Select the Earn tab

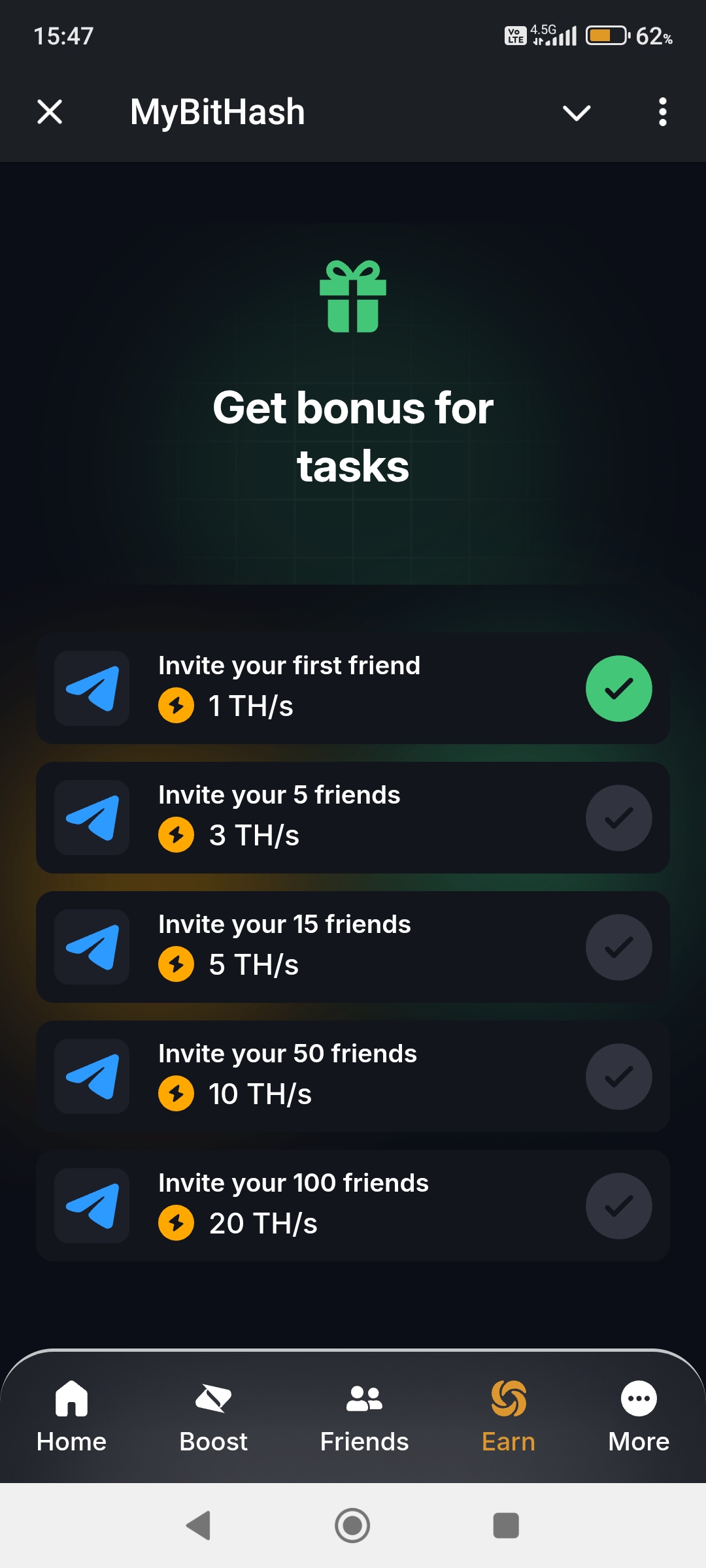coord(509,1416)
